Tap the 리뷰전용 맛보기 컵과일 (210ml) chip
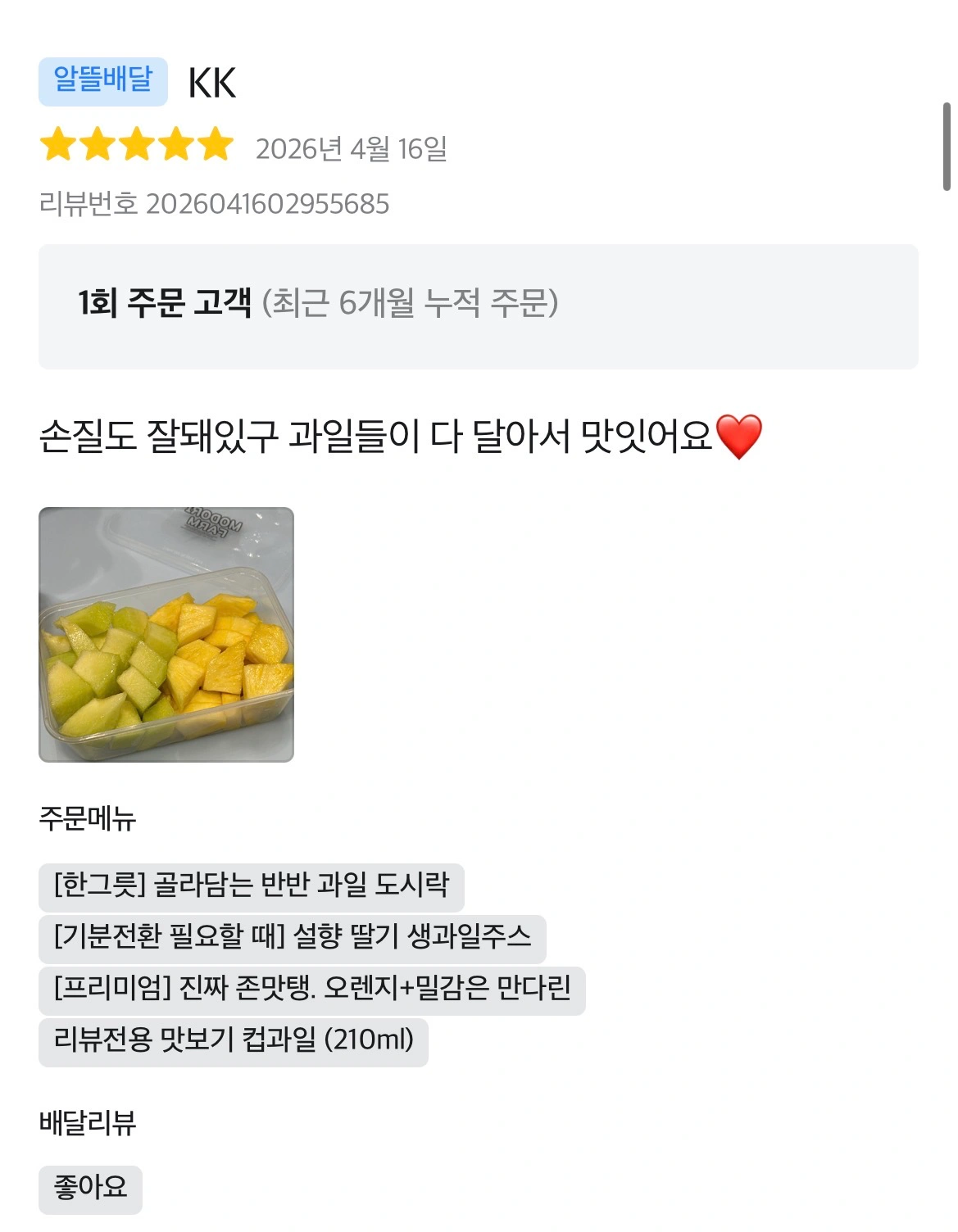Screen dimensions: 958x1232 click(234, 1042)
